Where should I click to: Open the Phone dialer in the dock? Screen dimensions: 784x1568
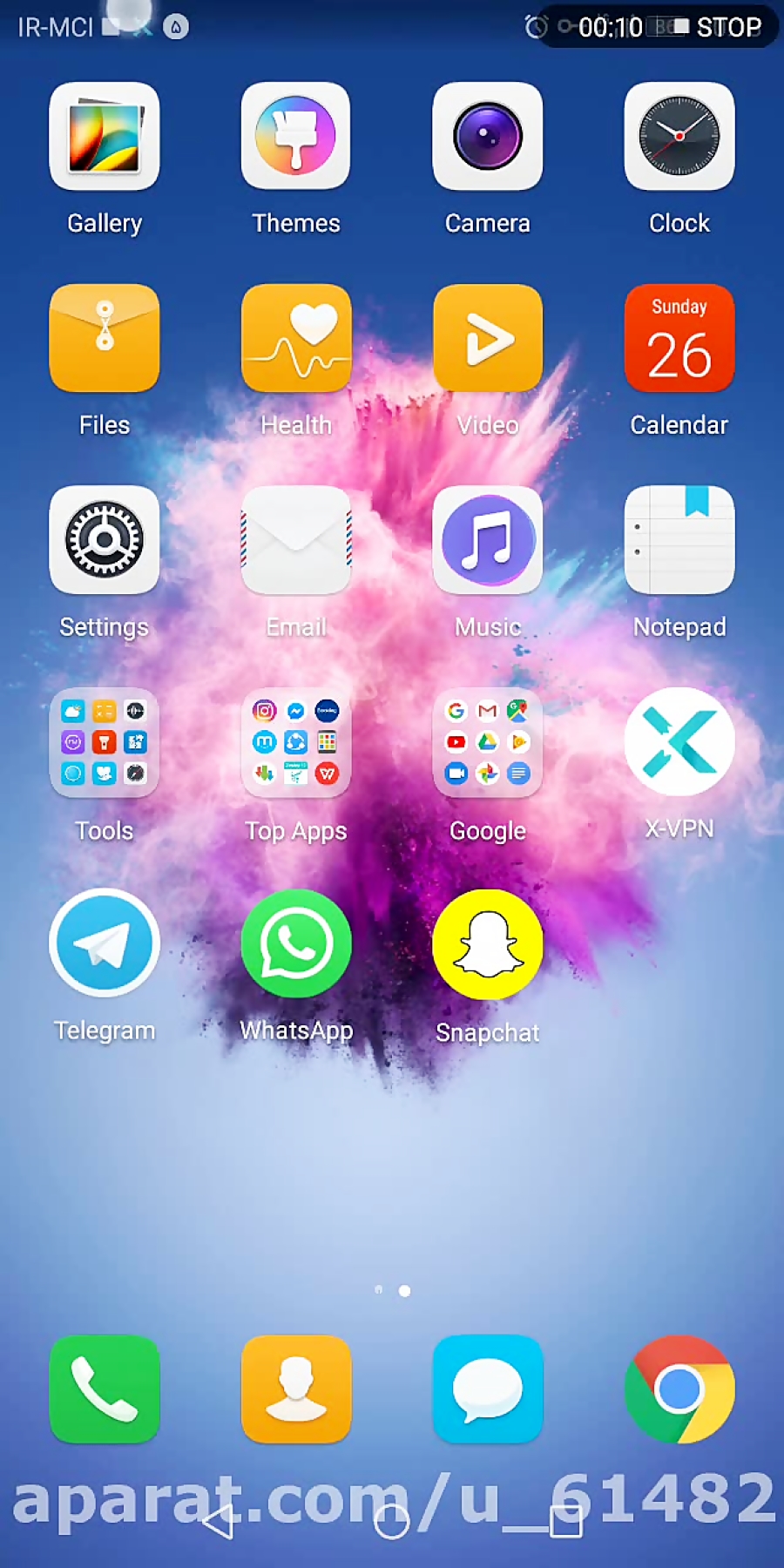pos(105,1389)
